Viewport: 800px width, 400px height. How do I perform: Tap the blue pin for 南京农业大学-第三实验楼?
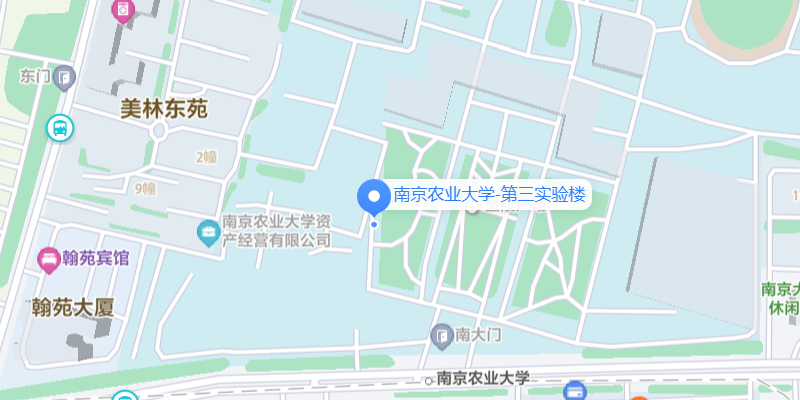374,196
